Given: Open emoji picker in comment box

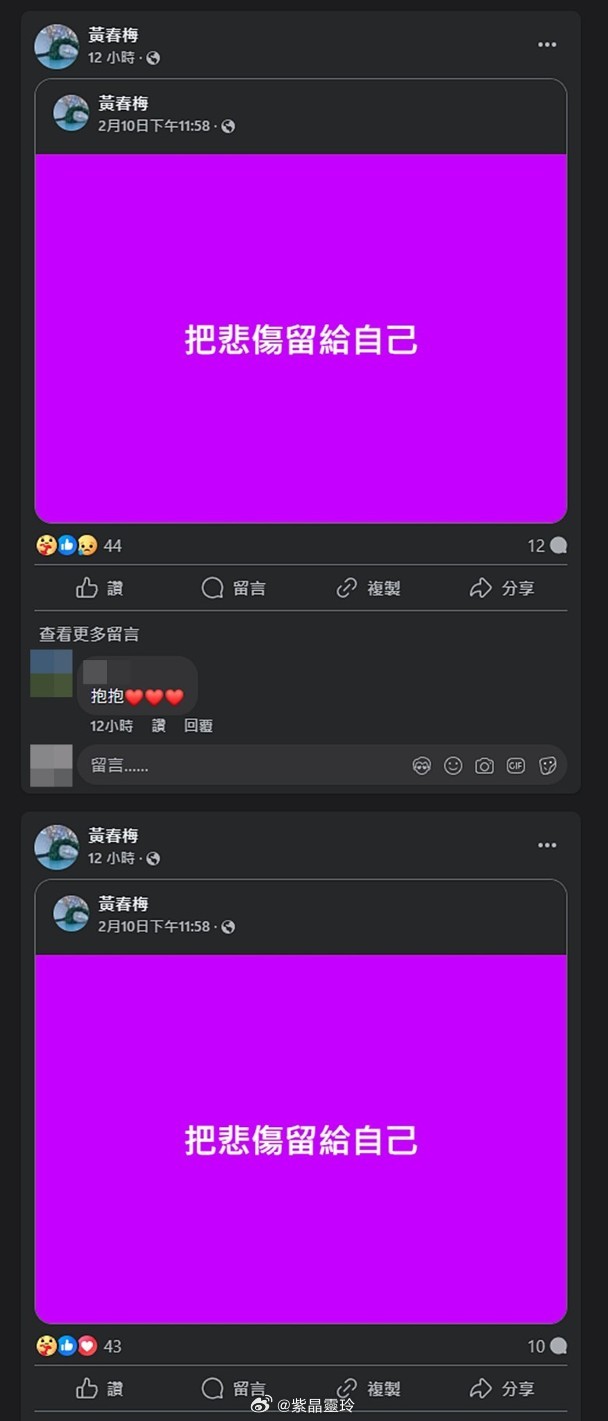Looking at the screenshot, I should [453, 766].
